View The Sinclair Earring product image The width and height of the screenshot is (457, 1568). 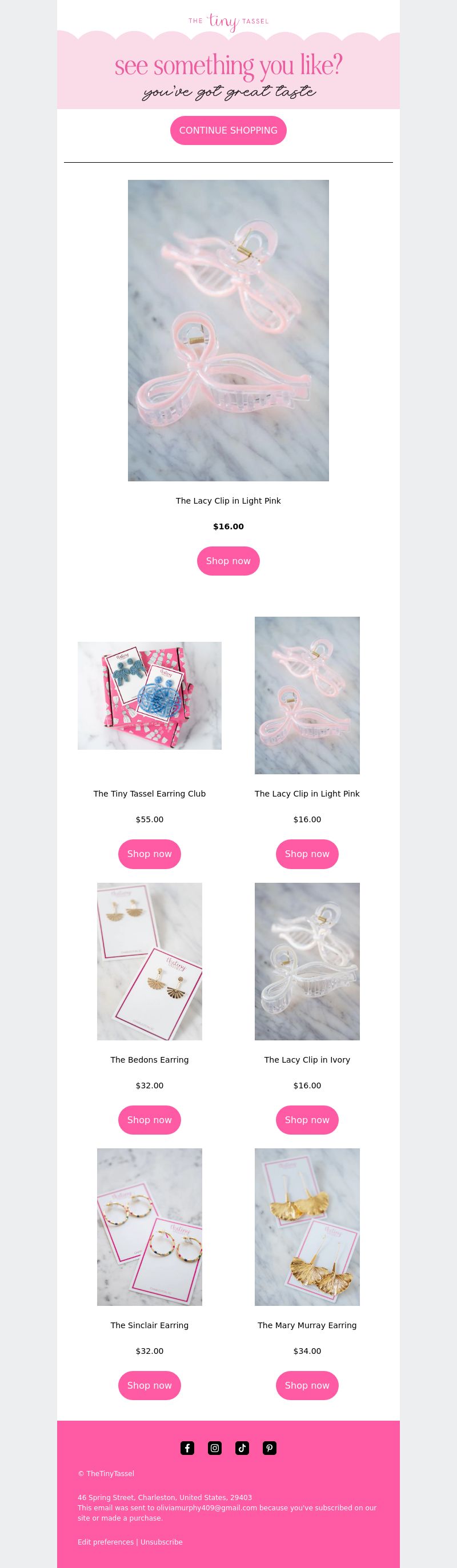(149, 1227)
